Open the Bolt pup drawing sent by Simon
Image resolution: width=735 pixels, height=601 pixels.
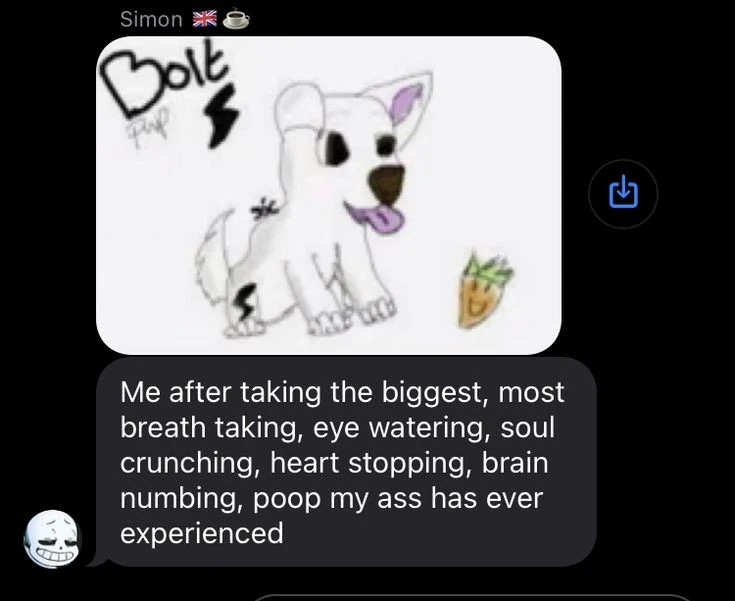click(x=328, y=195)
